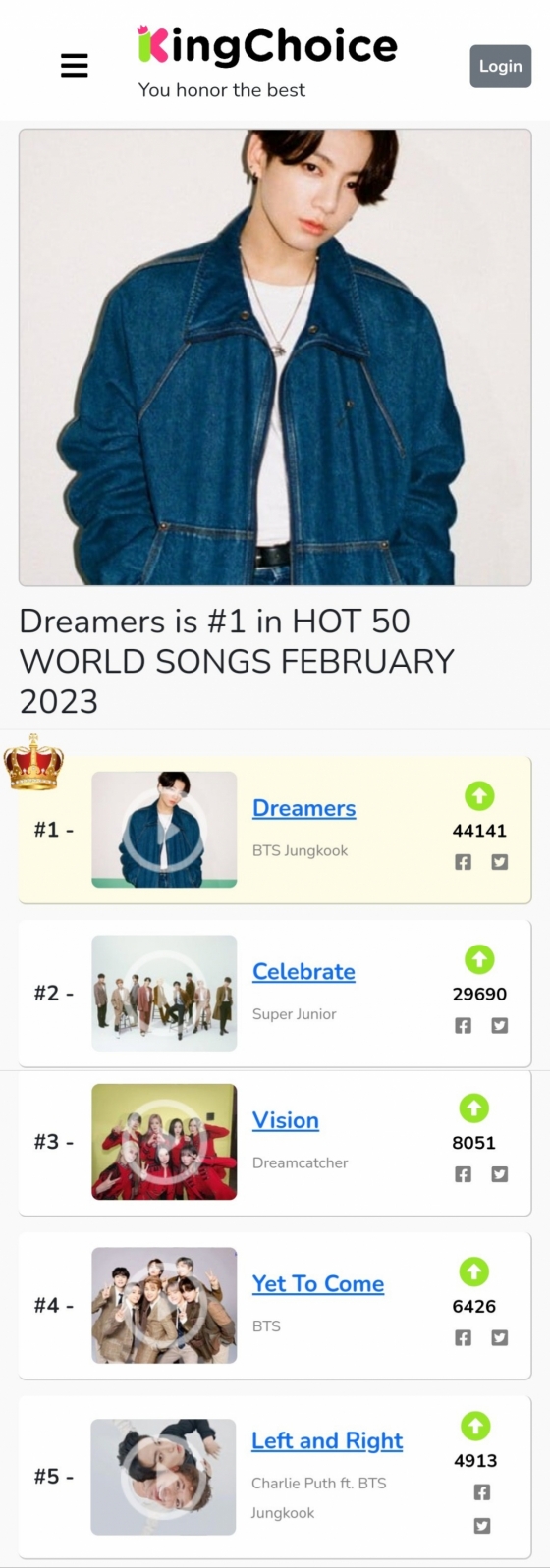Tap the Login button
The image size is (550, 1568).
(x=500, y=66)
